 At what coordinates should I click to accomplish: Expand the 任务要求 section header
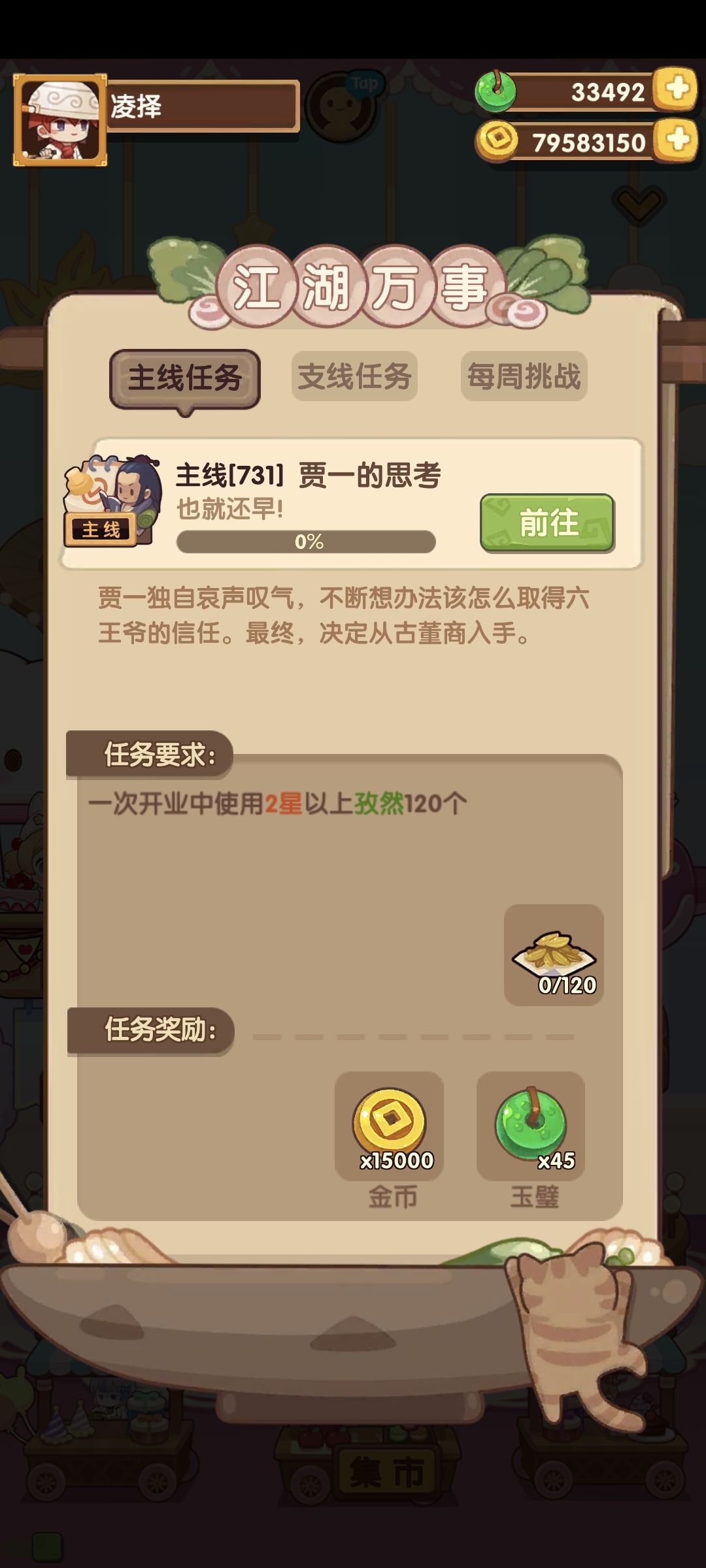(152, 753)
